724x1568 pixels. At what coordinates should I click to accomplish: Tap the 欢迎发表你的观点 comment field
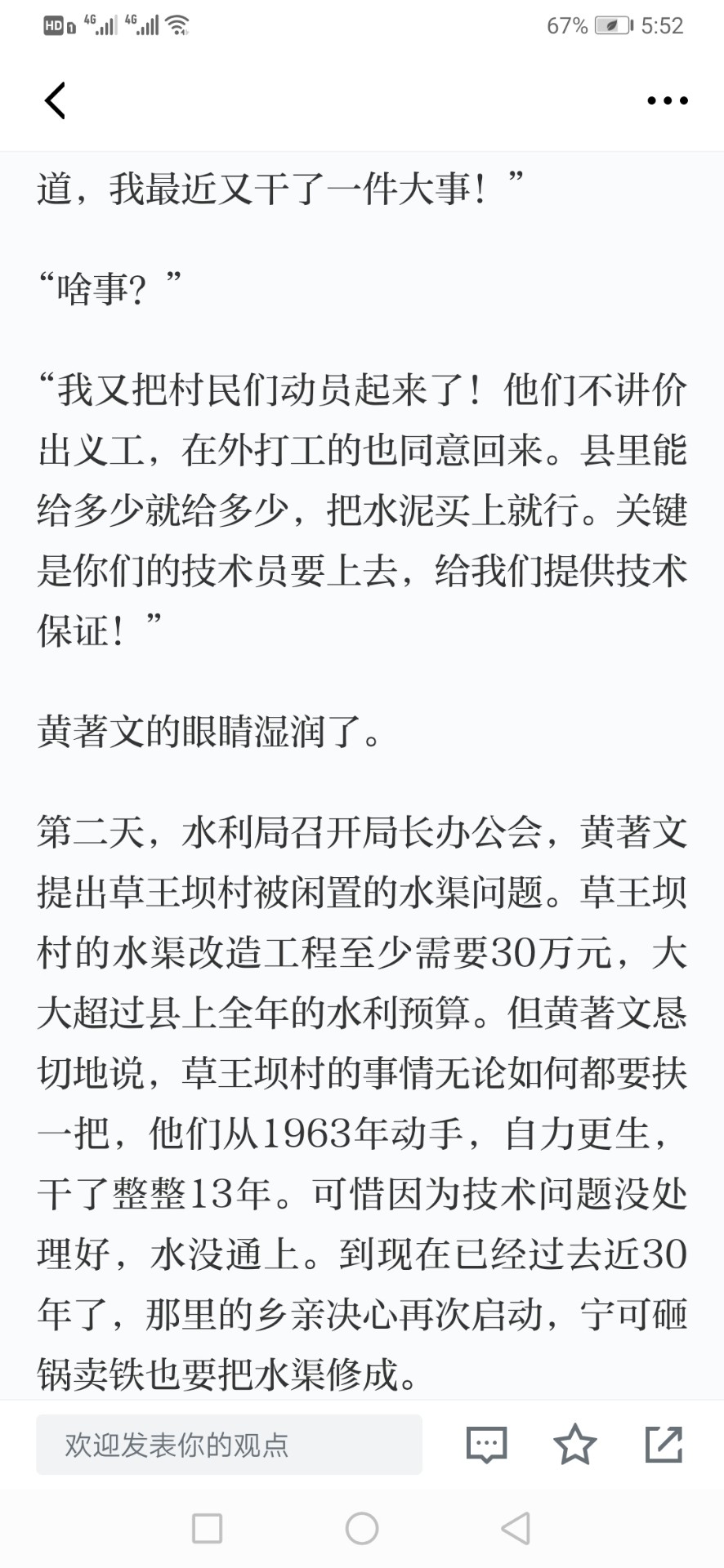tap(229, 1445)
